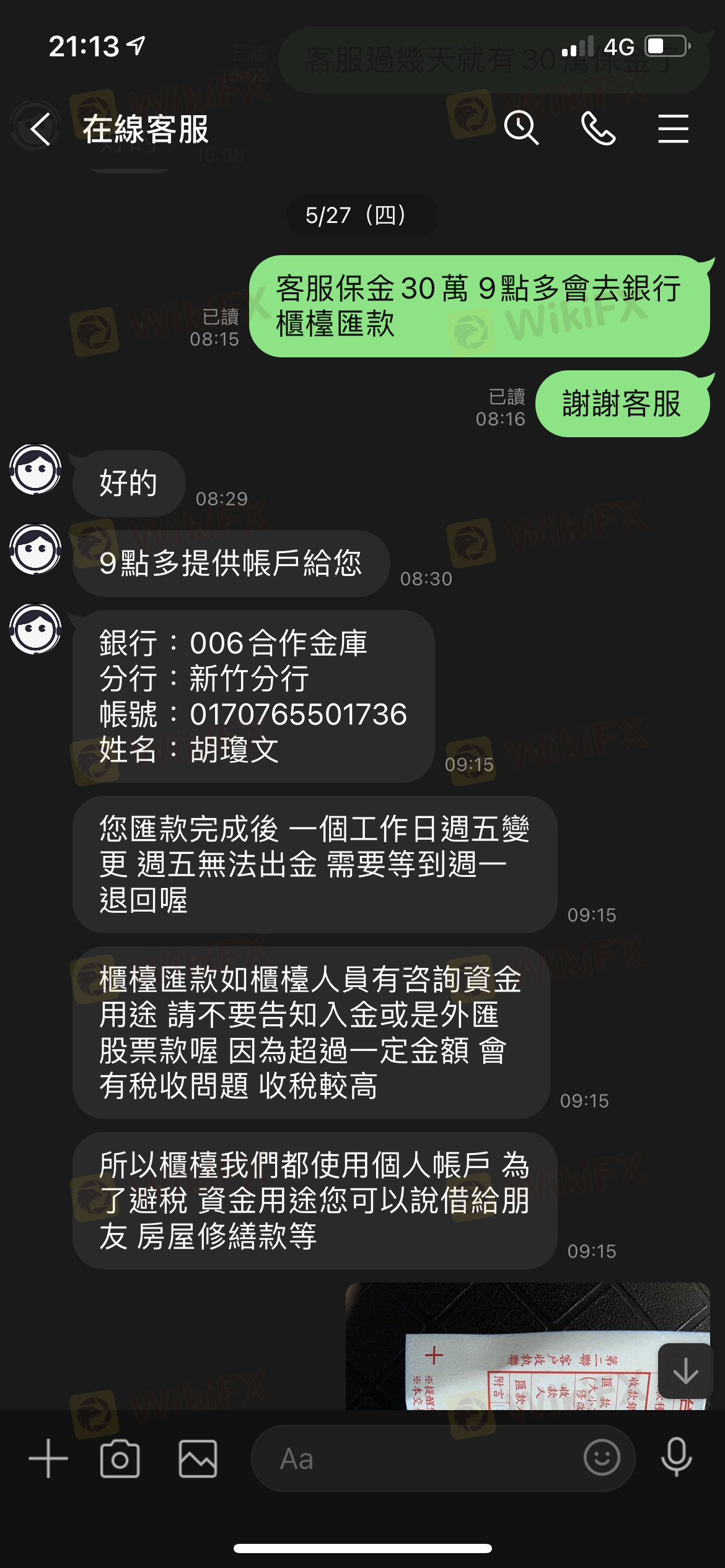725x1568 pixels.
Task: Open the plus attachment options
Action: 48,1458
